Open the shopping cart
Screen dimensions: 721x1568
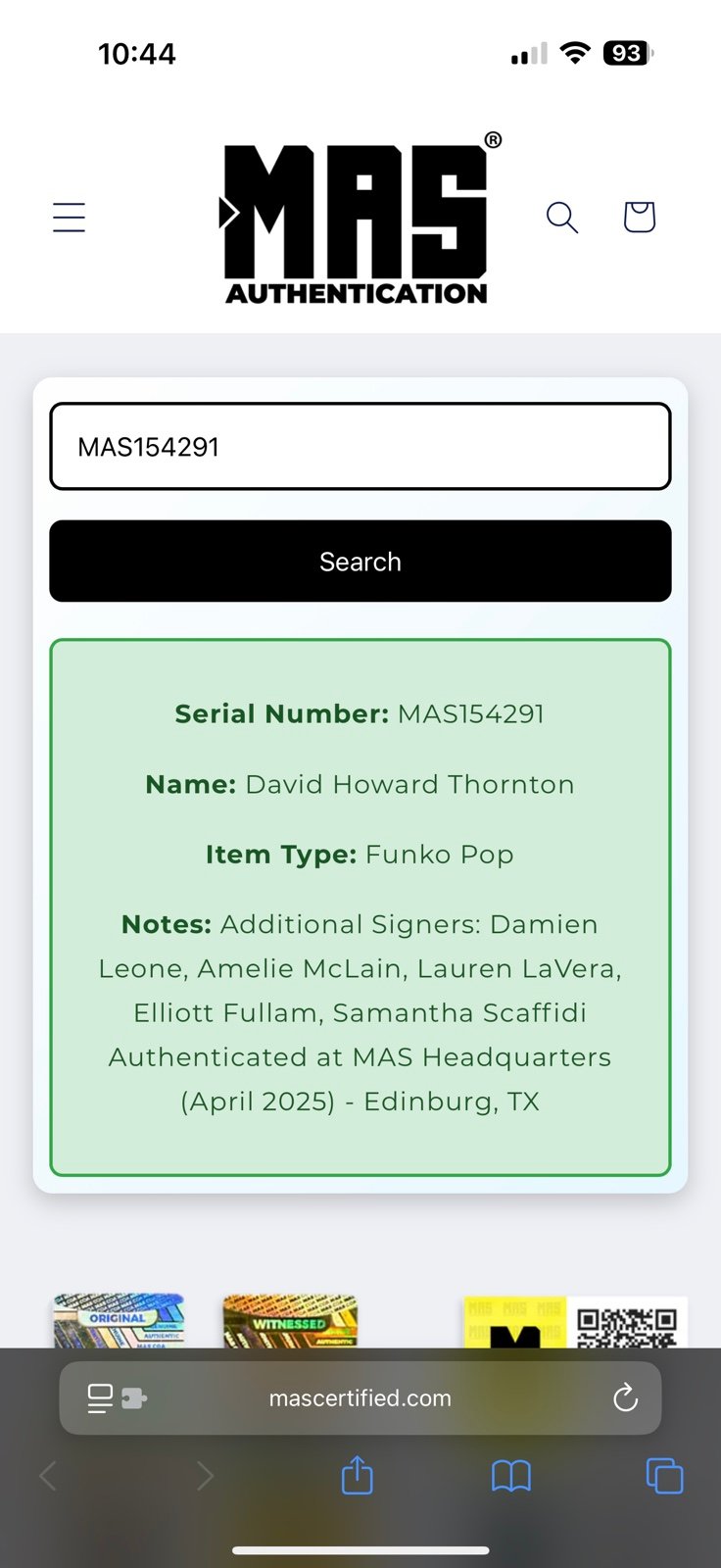[639, 217]
